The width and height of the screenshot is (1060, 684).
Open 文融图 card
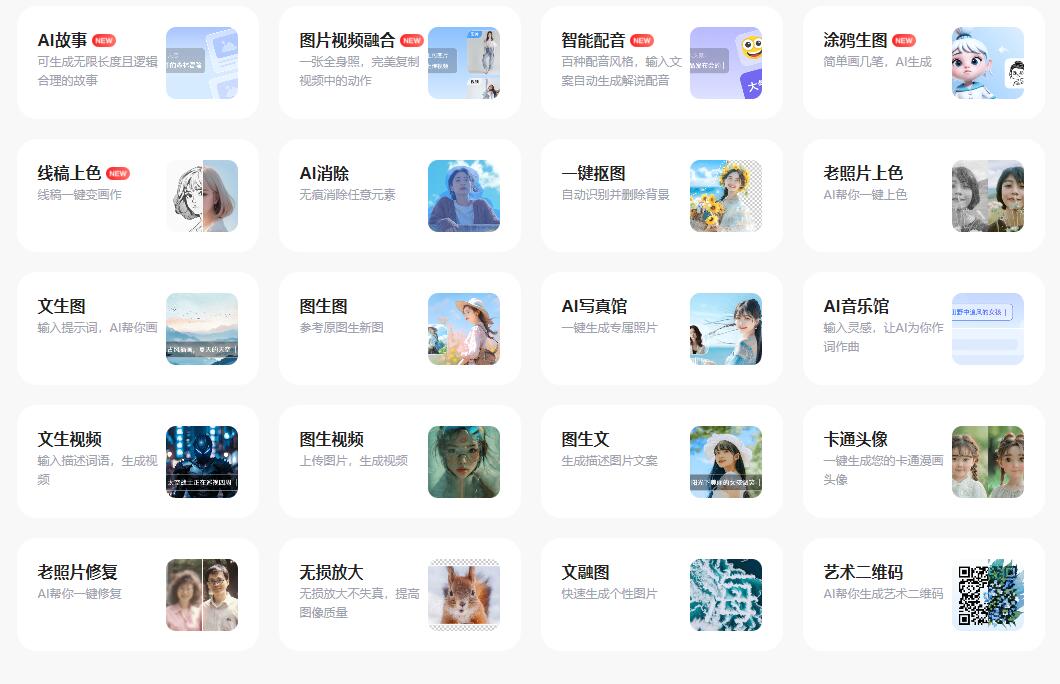661,594
